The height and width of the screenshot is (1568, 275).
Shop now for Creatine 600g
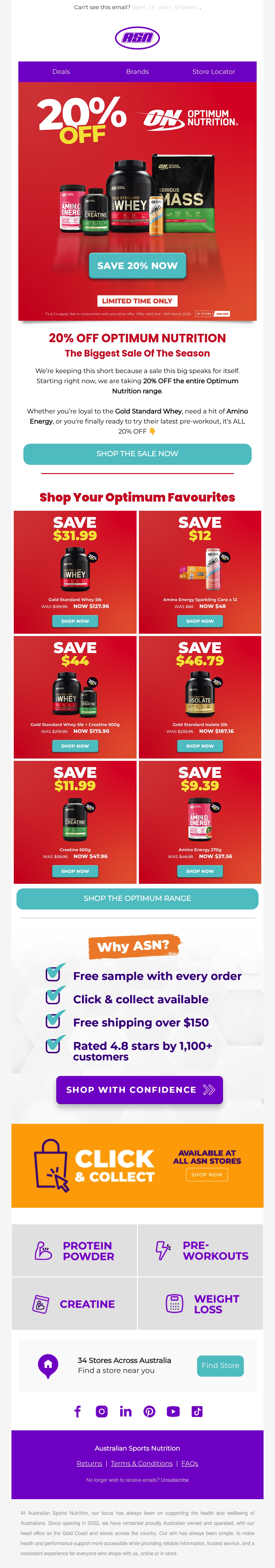[75, 871]
